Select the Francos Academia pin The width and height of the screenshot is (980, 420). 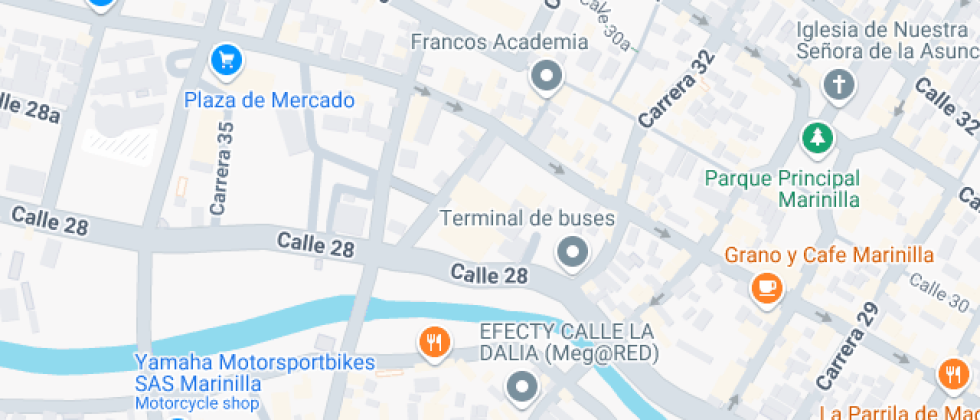(x=546, y=75)
